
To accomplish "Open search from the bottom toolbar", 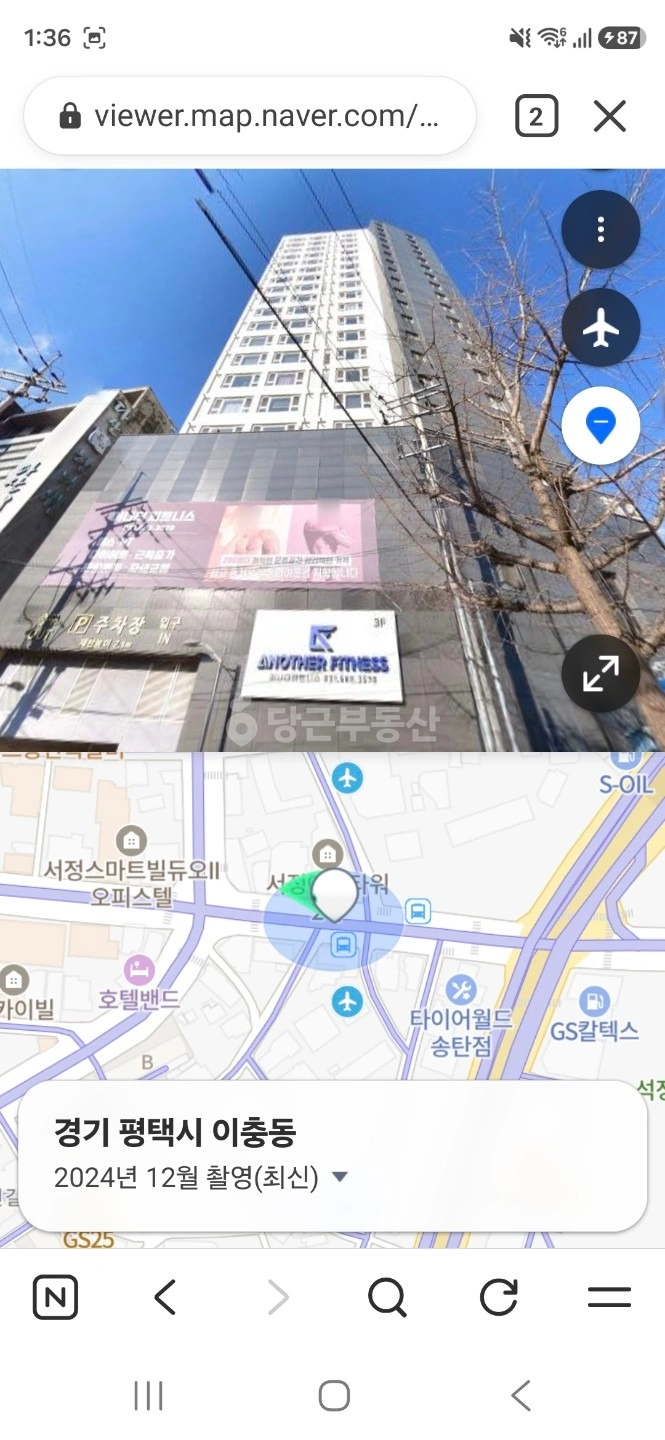I will click(387, 1298).
